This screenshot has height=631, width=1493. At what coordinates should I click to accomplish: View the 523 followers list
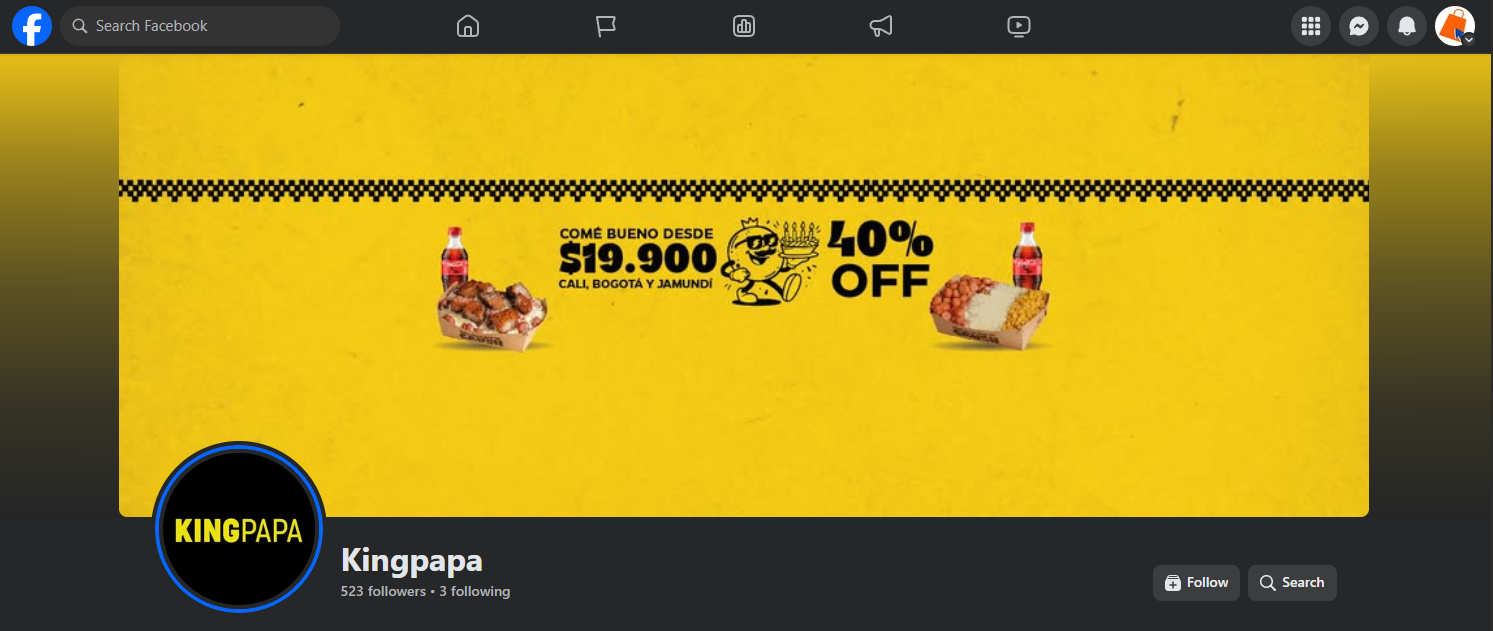point(383,592)
